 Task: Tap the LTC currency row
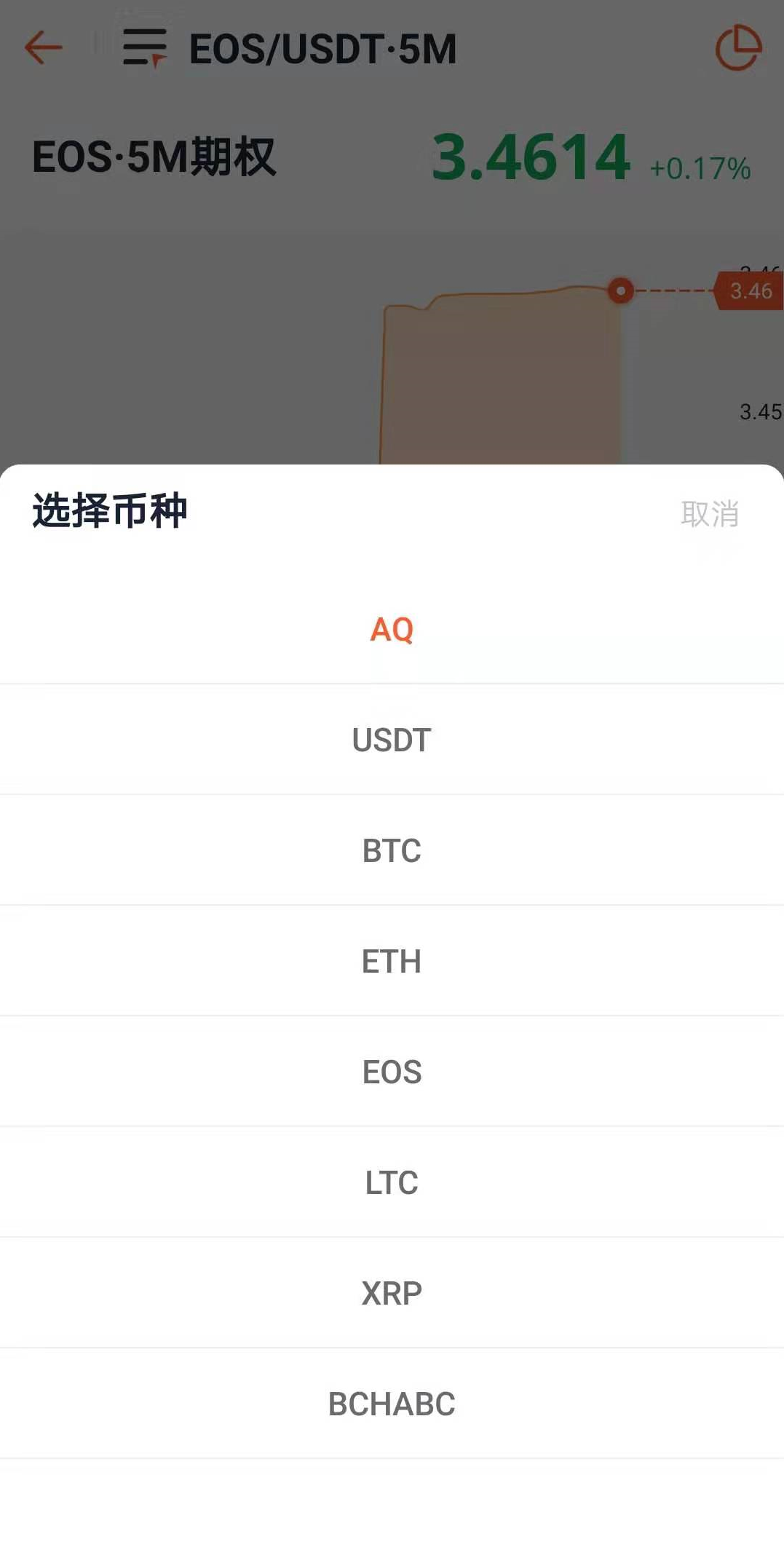[392, 1182]
